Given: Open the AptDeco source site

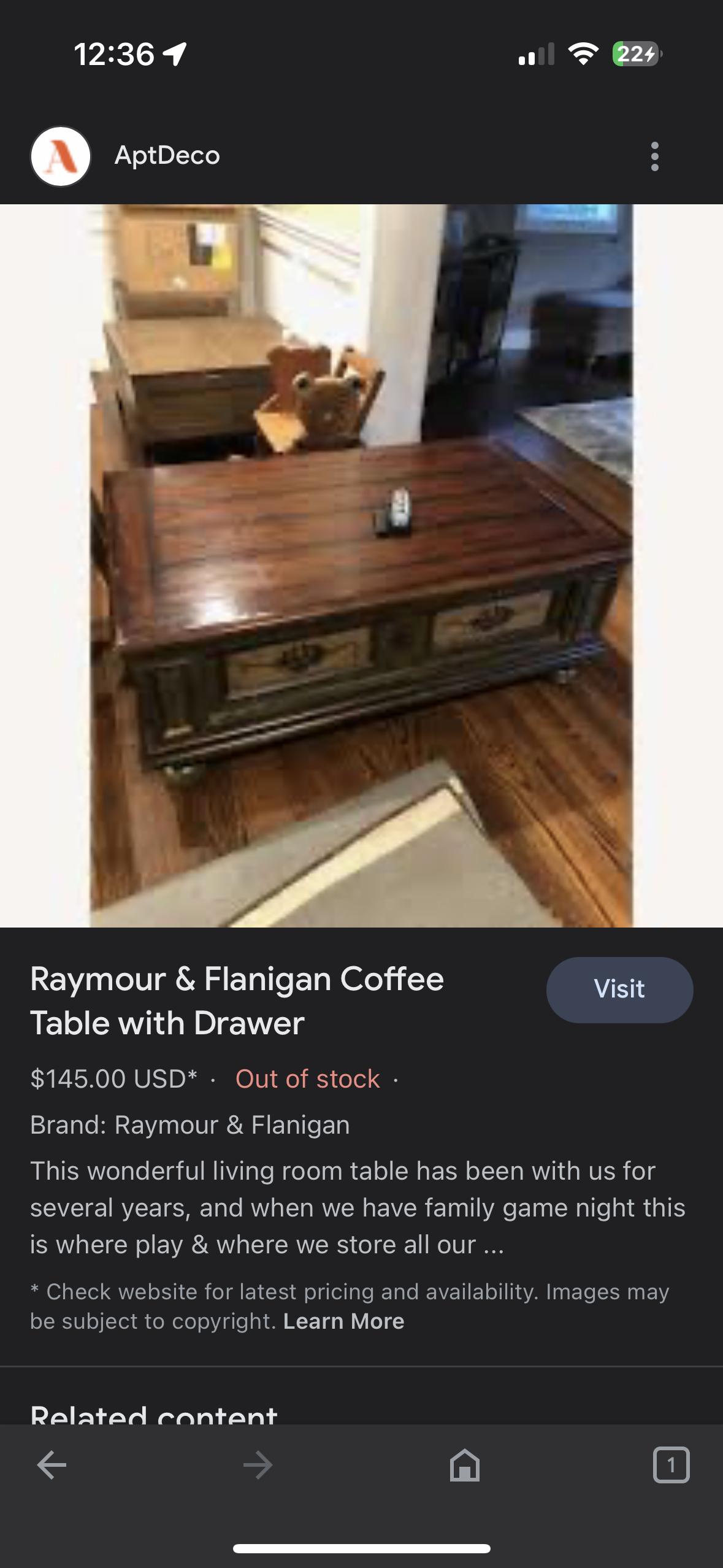Looking at the screenshot, I should click(167, 156).
